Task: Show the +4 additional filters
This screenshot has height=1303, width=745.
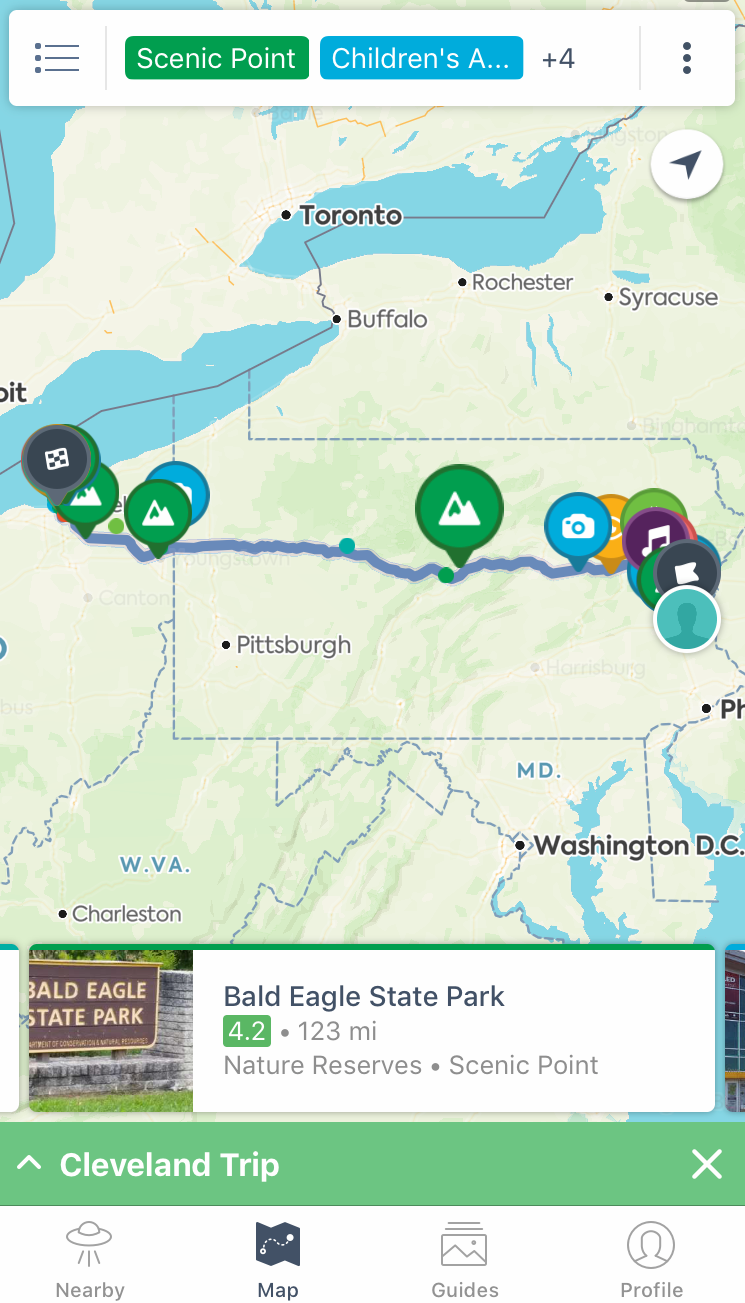Action: (x=558, y=59)
